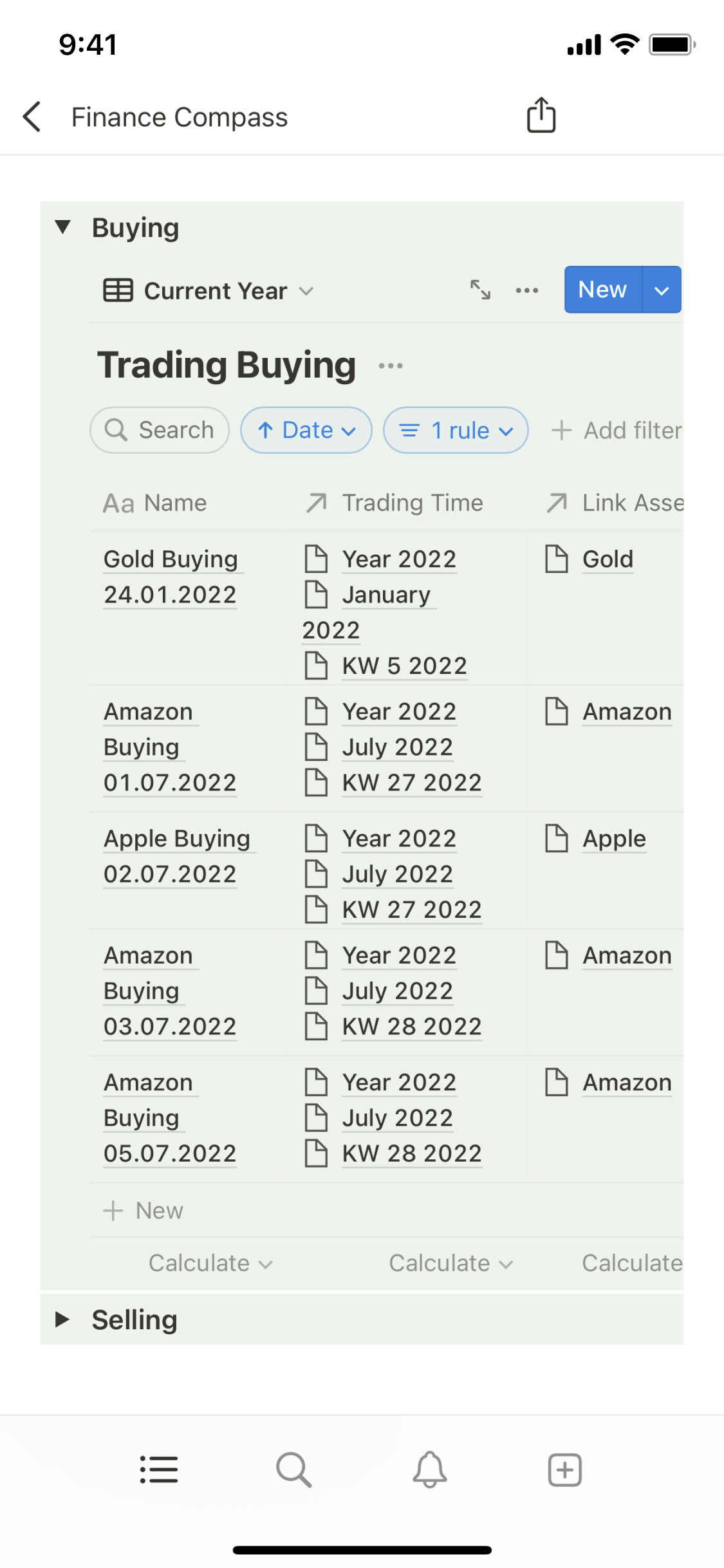
Task: Expand the Selling toggle section
Action: tap(62, 1320)
